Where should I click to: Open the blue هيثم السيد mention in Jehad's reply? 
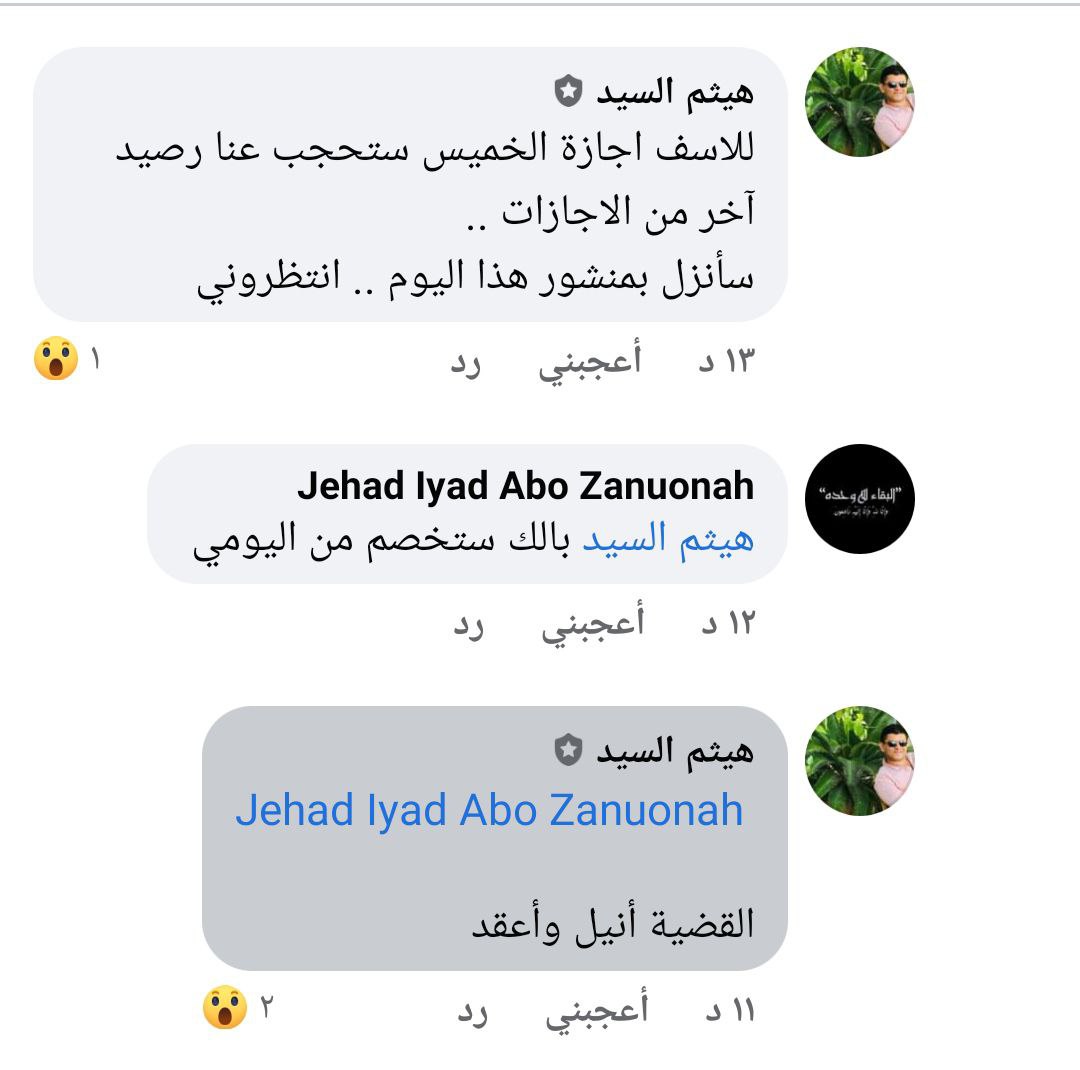point(668,540)
